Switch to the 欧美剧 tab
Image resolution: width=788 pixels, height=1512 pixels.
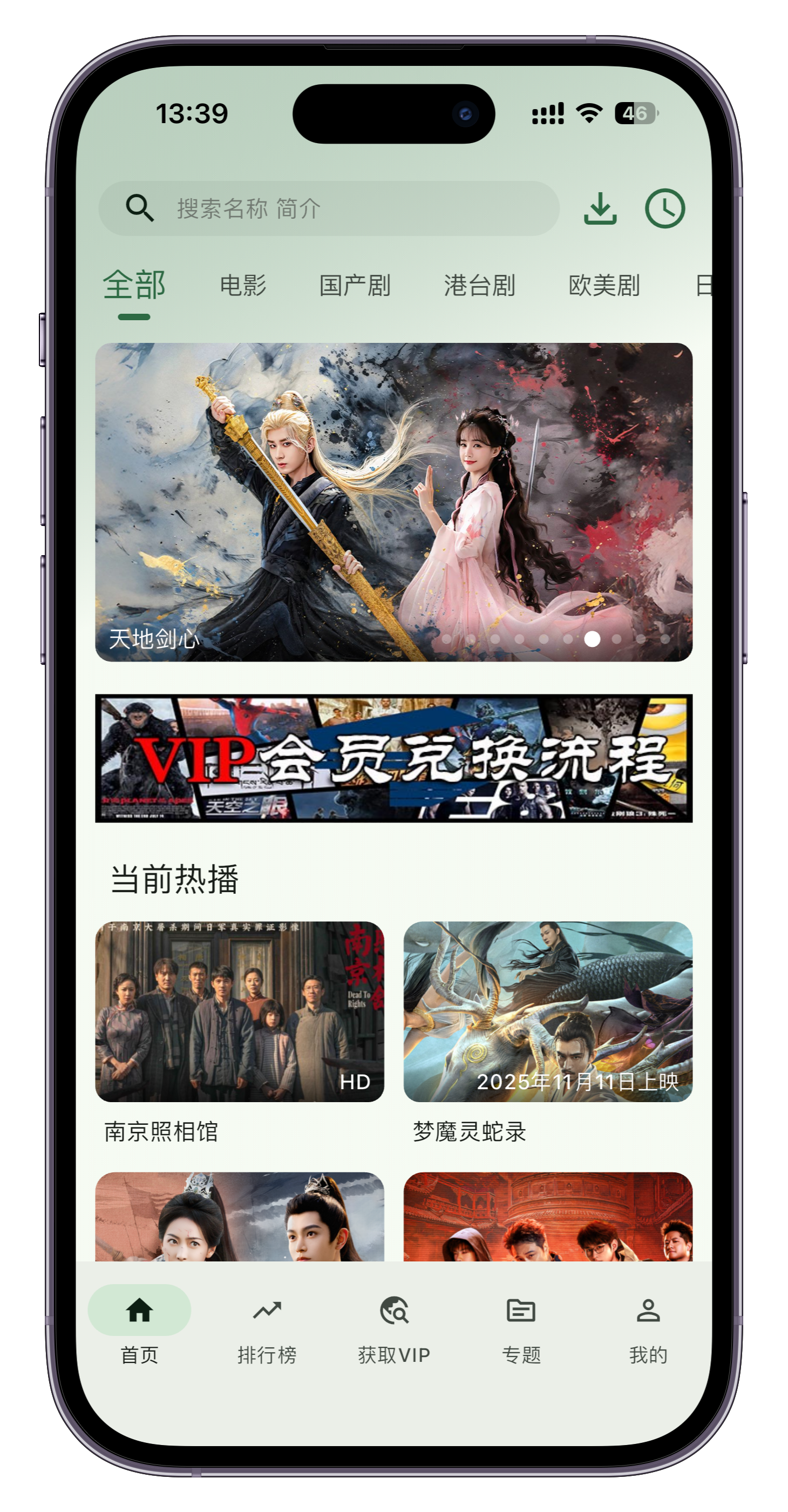click(x=604, y=286)
